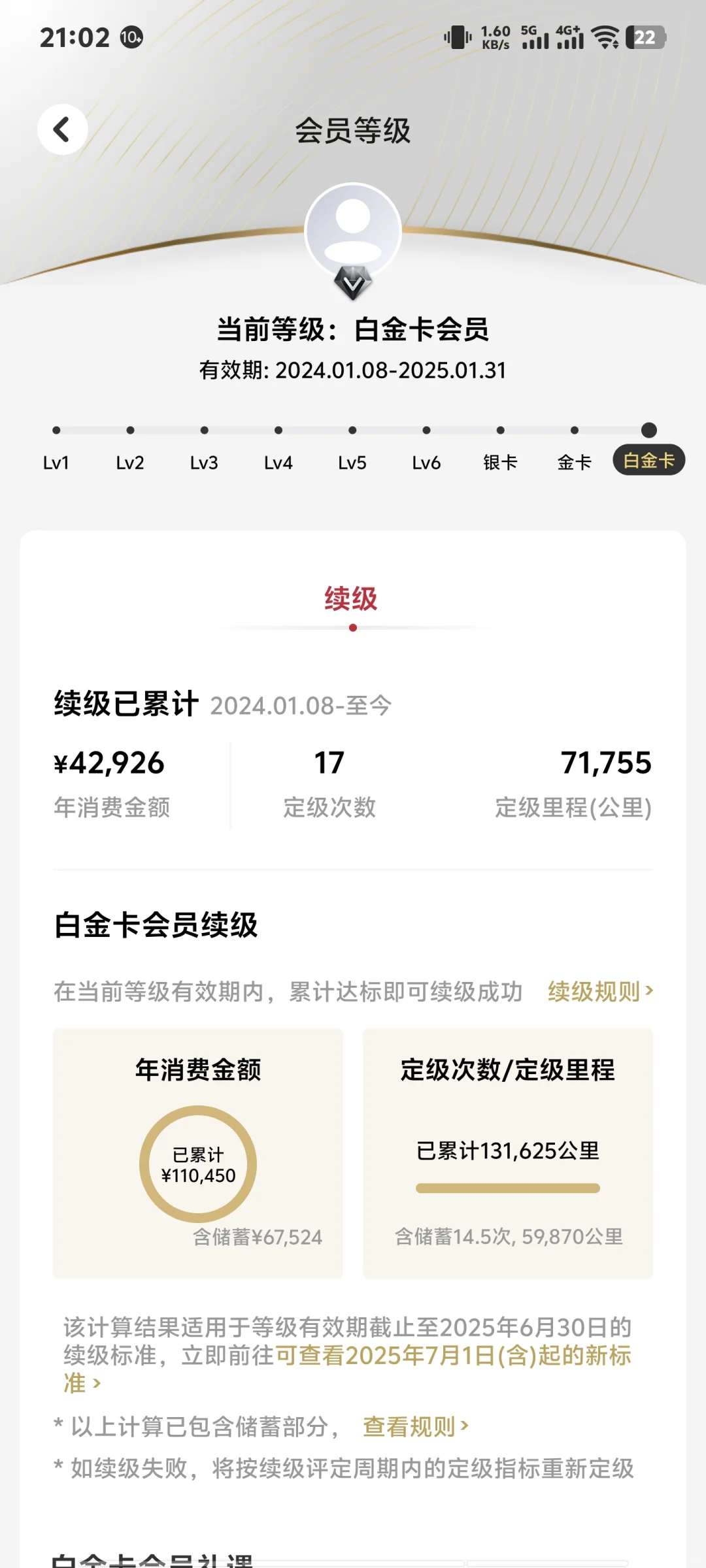Image resolution: width=706 pixels, height=1568 pixels.
Task: Select the Lv6 level marker
Action: [x=426, y=463]
